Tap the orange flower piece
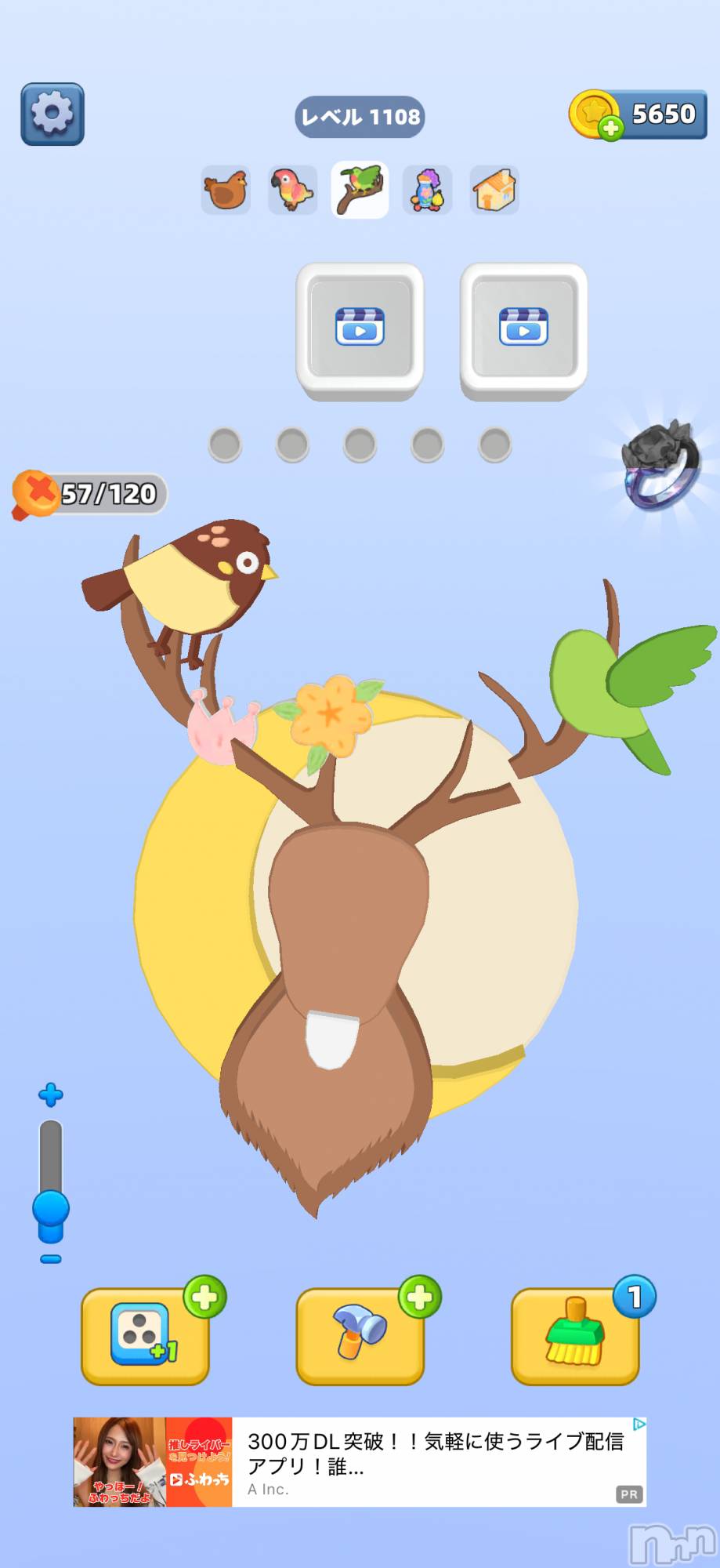Image resolution: width=720 pixels, height=1568 pixels. coord(331,713)
